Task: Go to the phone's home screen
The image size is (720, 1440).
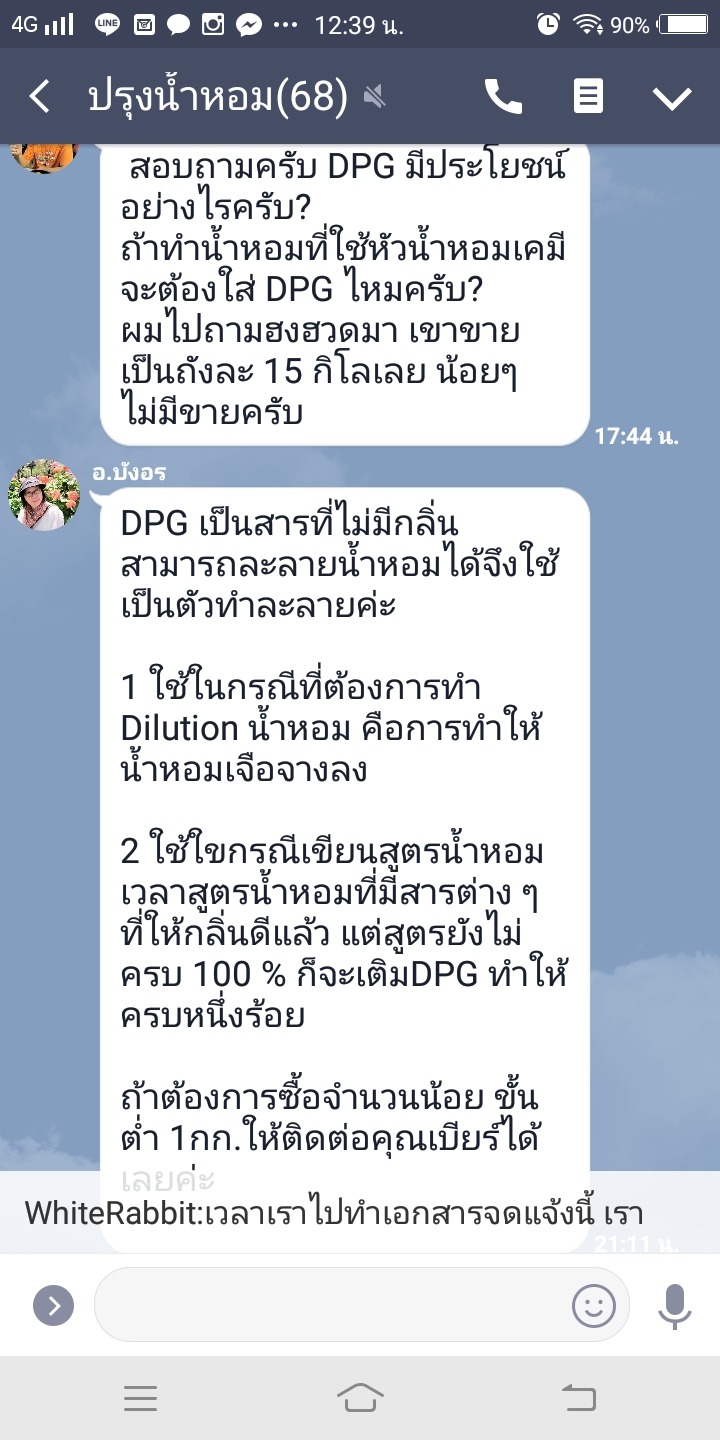Action: [360, 1398]
